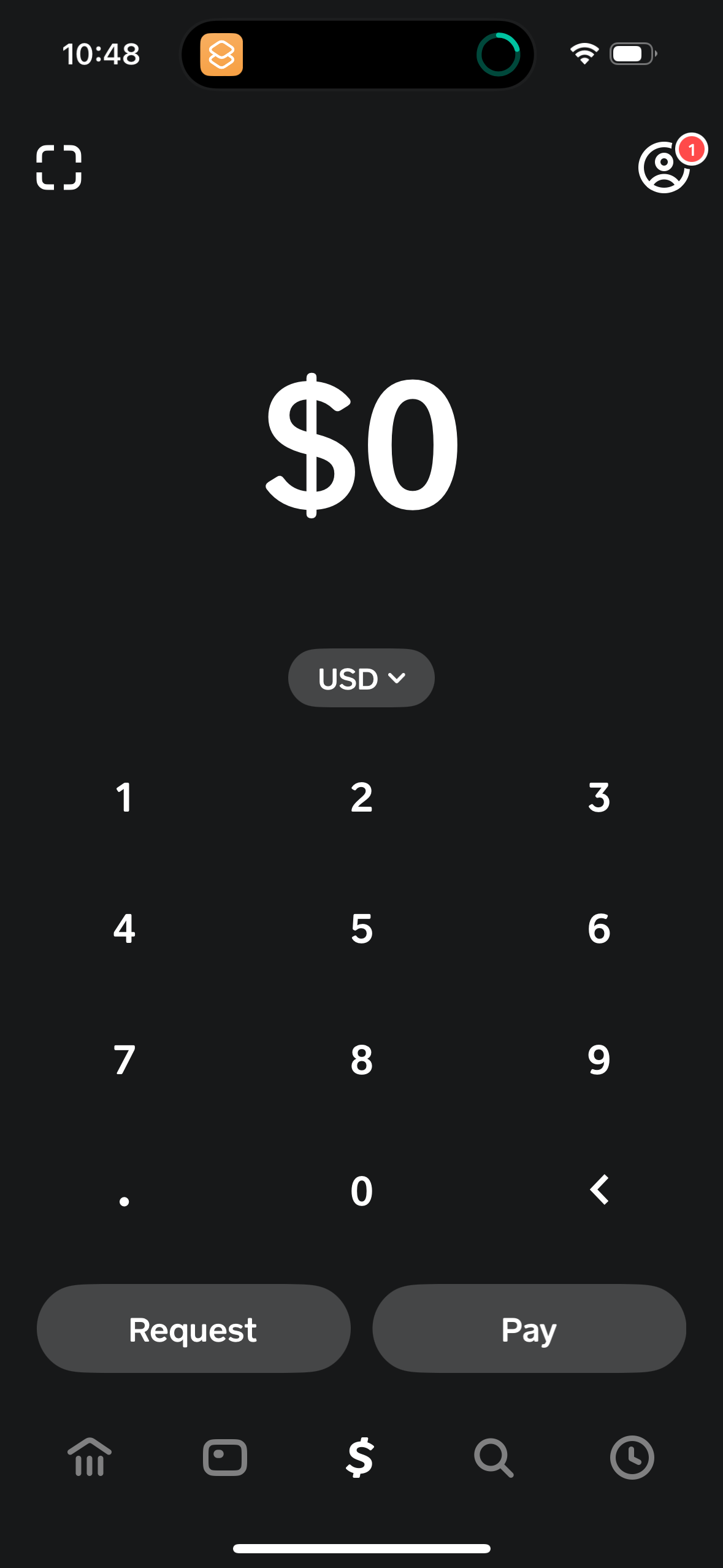Open the USD currency dropdown
723x1568 pixels.
[x=361, y=678]
